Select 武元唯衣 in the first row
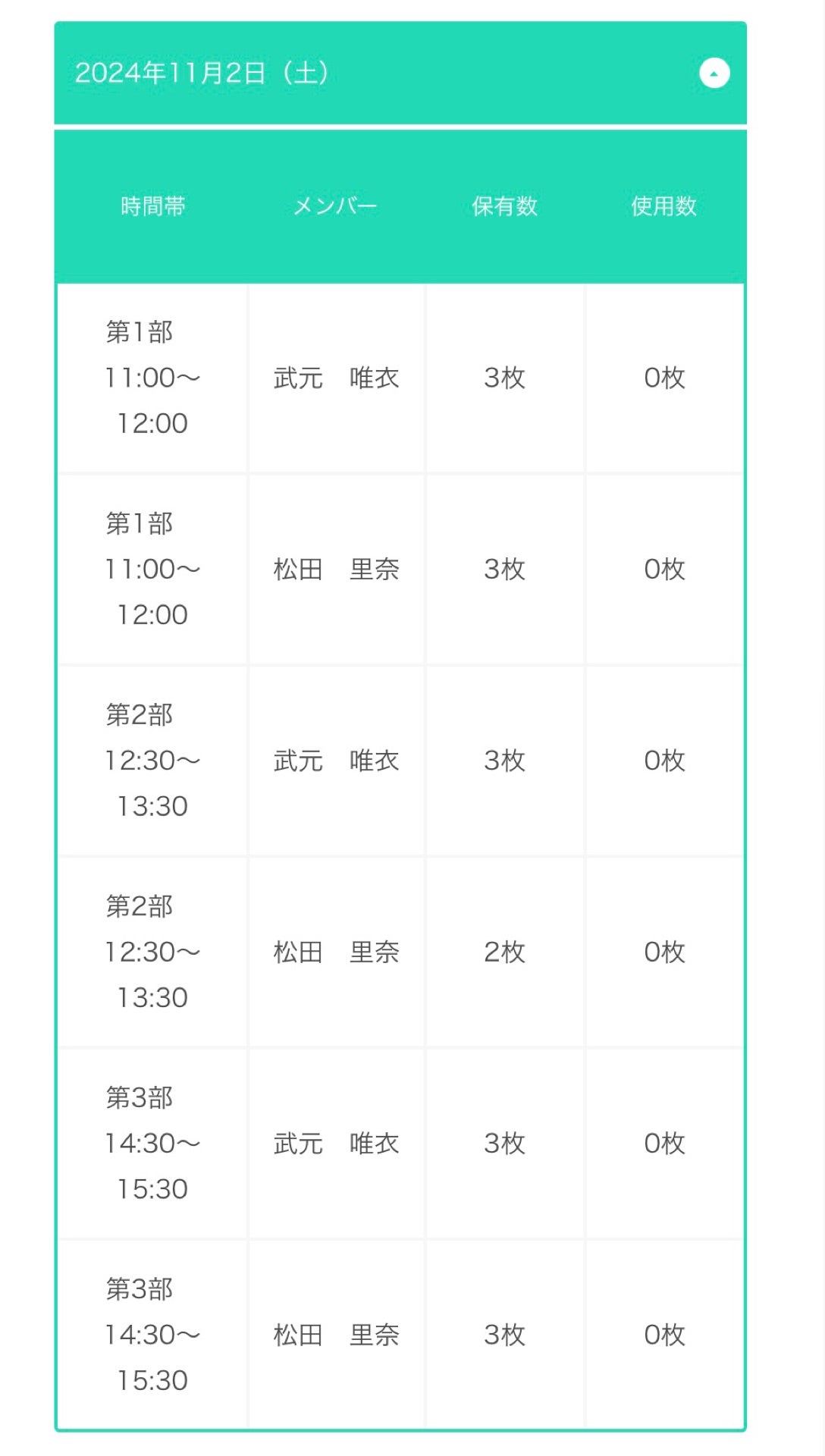This screenshot has width=825, height=1456. click(x=336, y=378)
